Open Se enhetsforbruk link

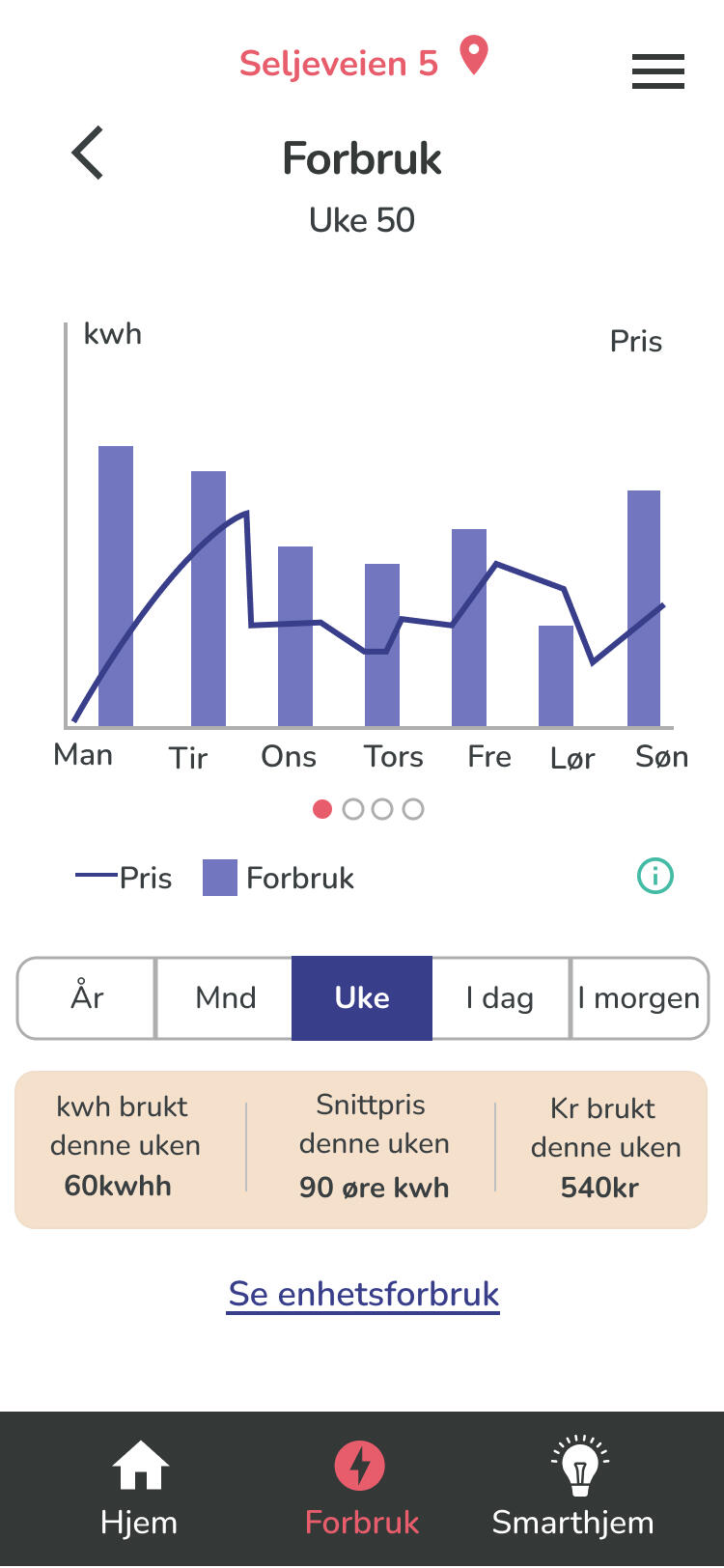click(x=363, y=1294)
